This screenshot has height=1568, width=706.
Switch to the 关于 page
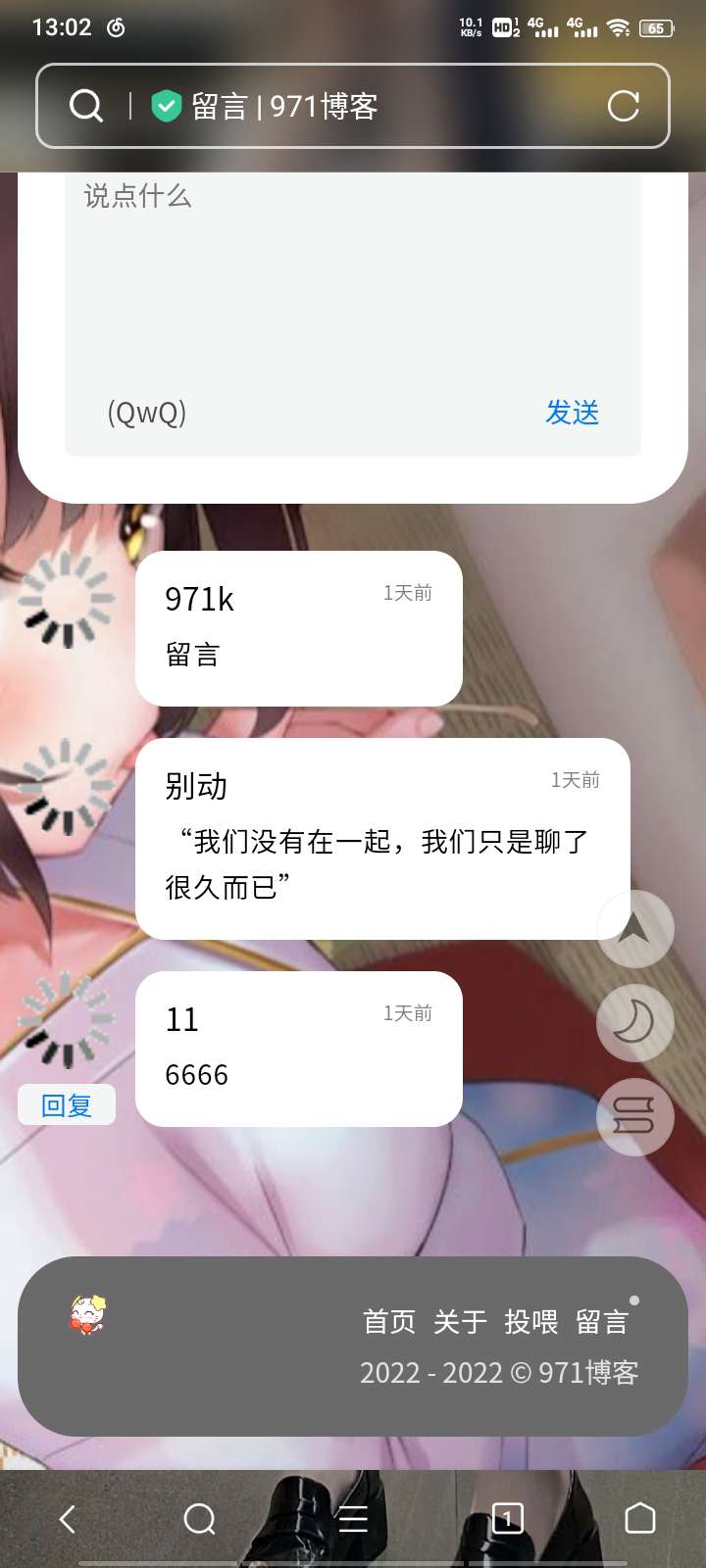point(459,1322)
